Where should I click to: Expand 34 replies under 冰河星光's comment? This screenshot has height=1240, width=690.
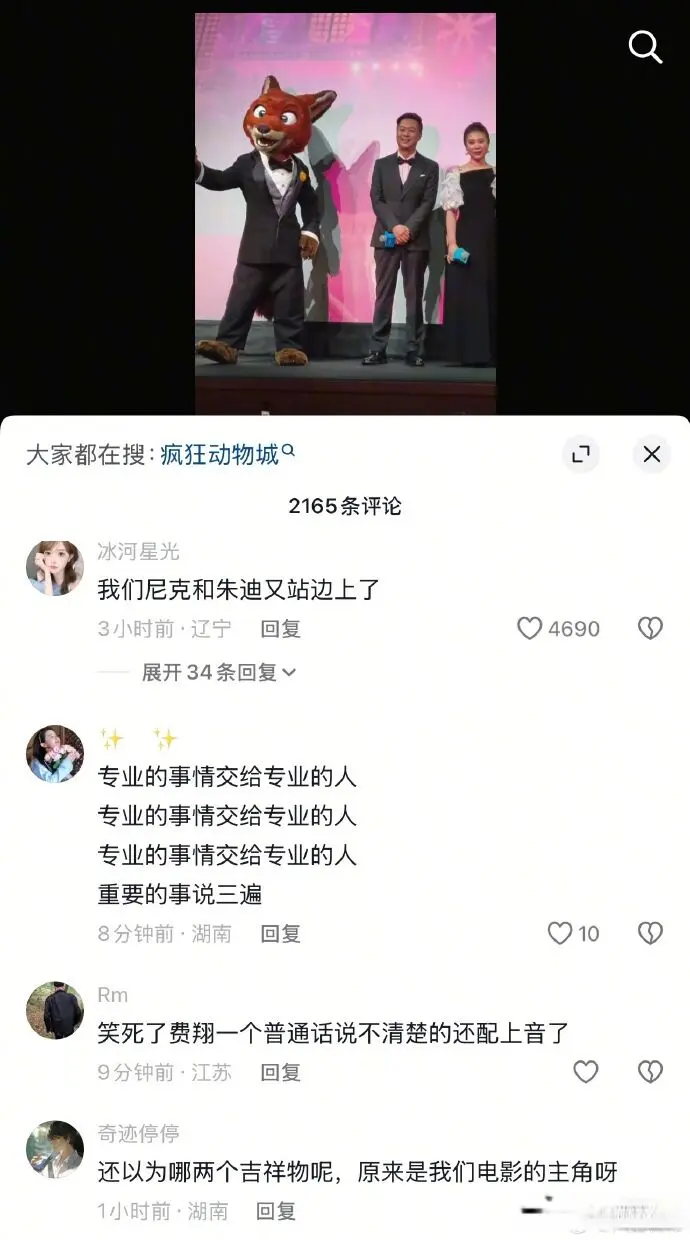tap(218, 672)
